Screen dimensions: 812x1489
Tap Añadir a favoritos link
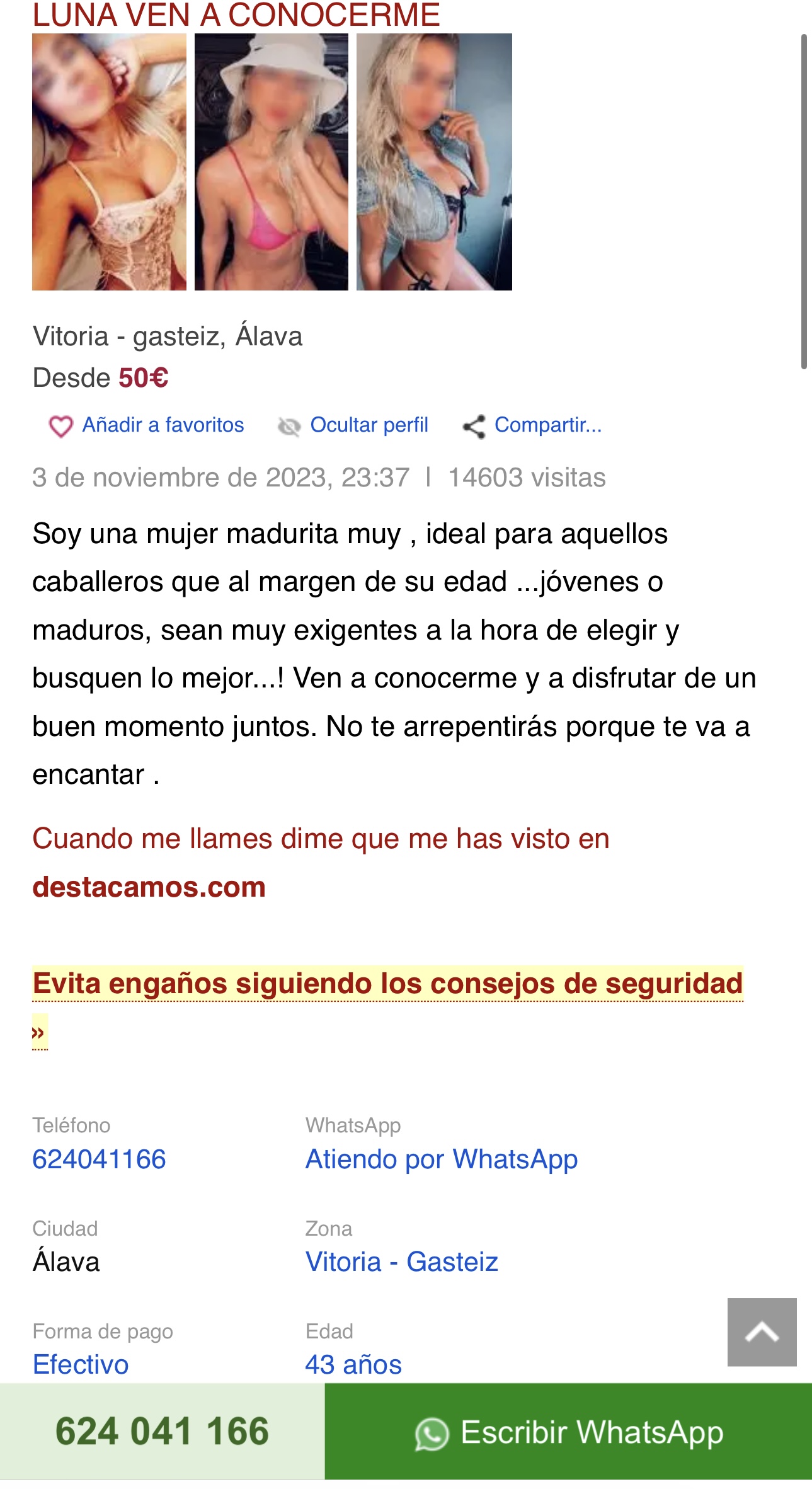147,425
